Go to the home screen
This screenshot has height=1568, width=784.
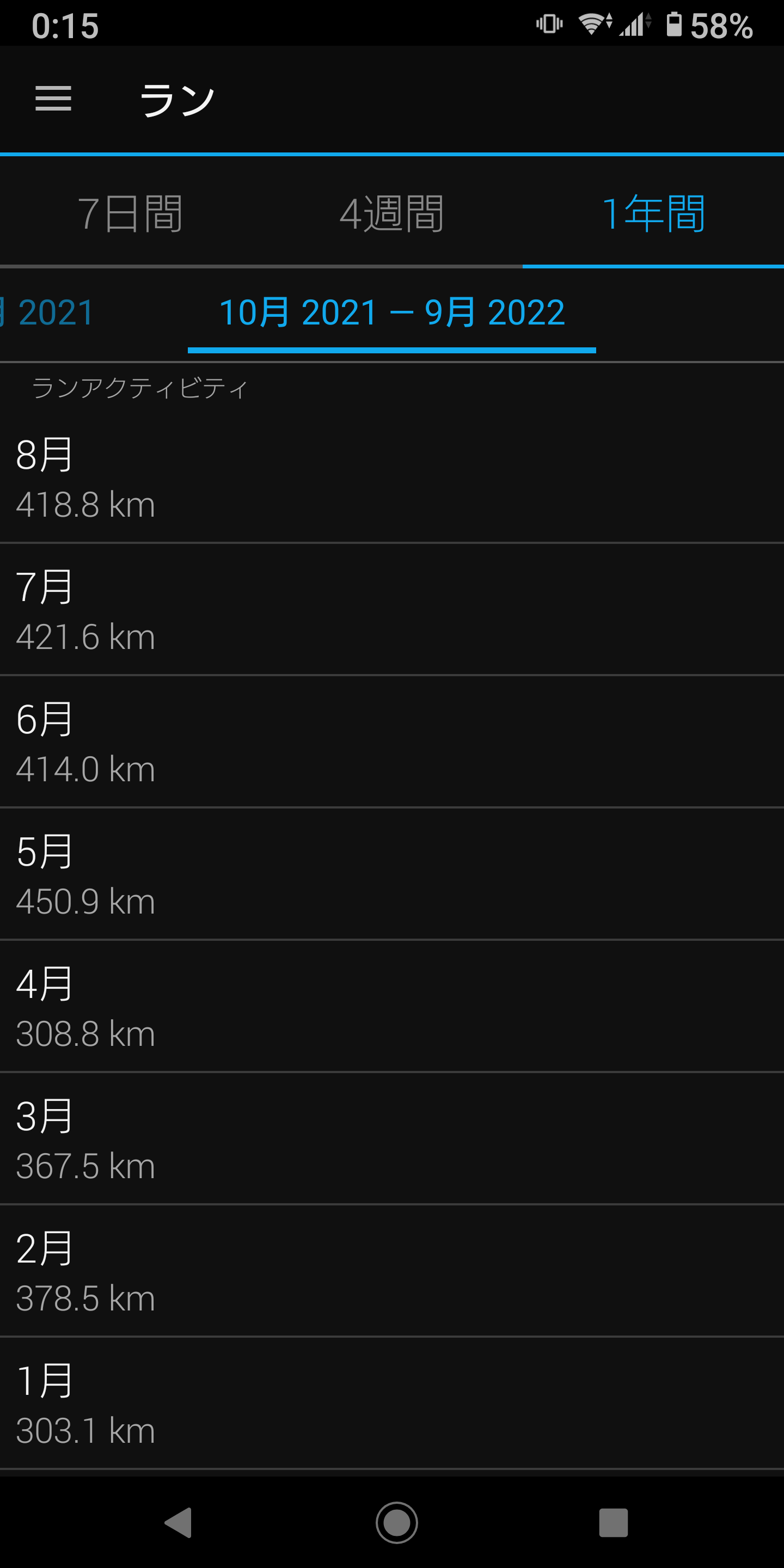(x=396, y=1522)
